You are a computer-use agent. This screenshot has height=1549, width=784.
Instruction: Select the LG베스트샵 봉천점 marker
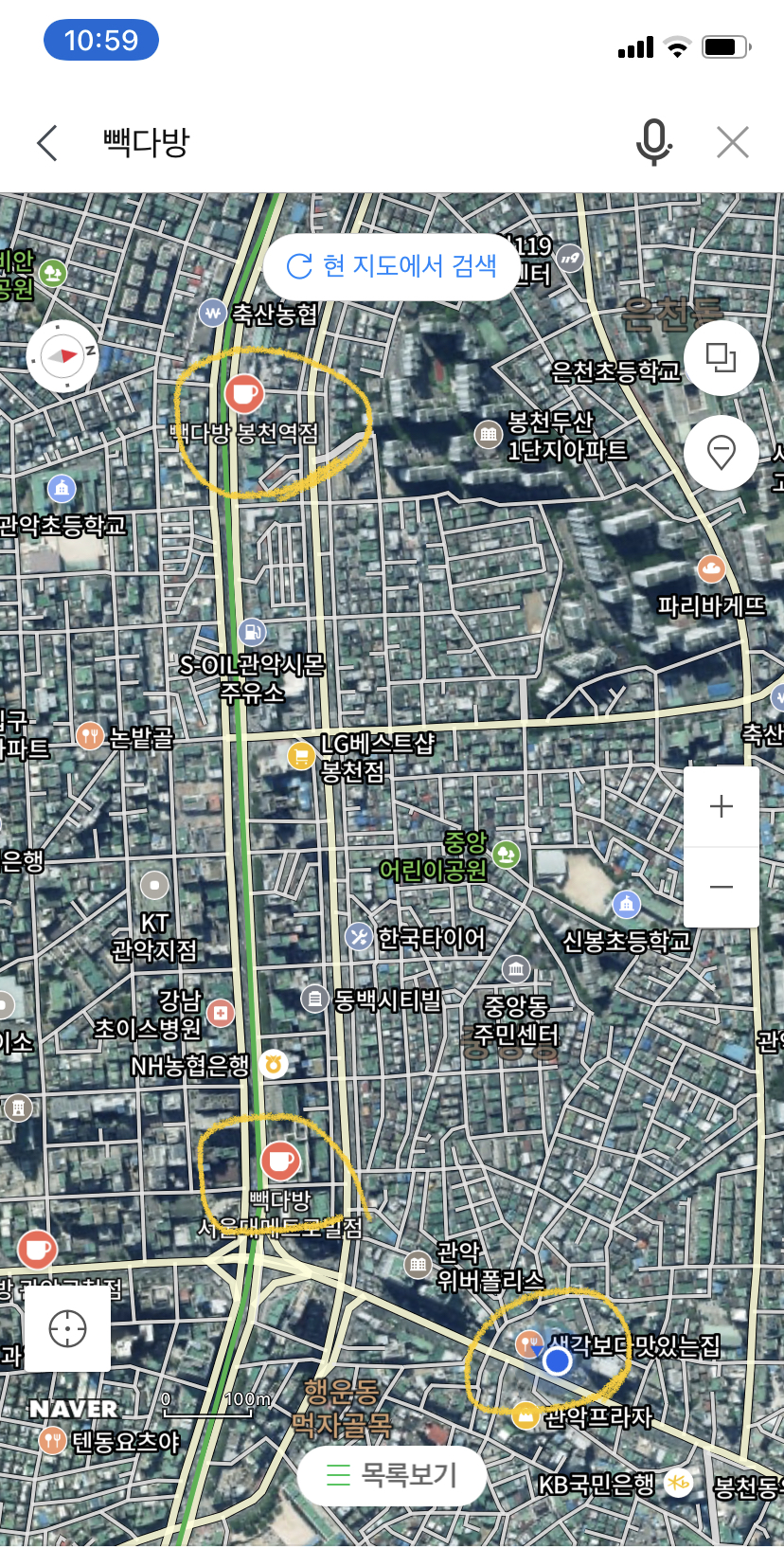pyautogui.click(x=301, y=756)
